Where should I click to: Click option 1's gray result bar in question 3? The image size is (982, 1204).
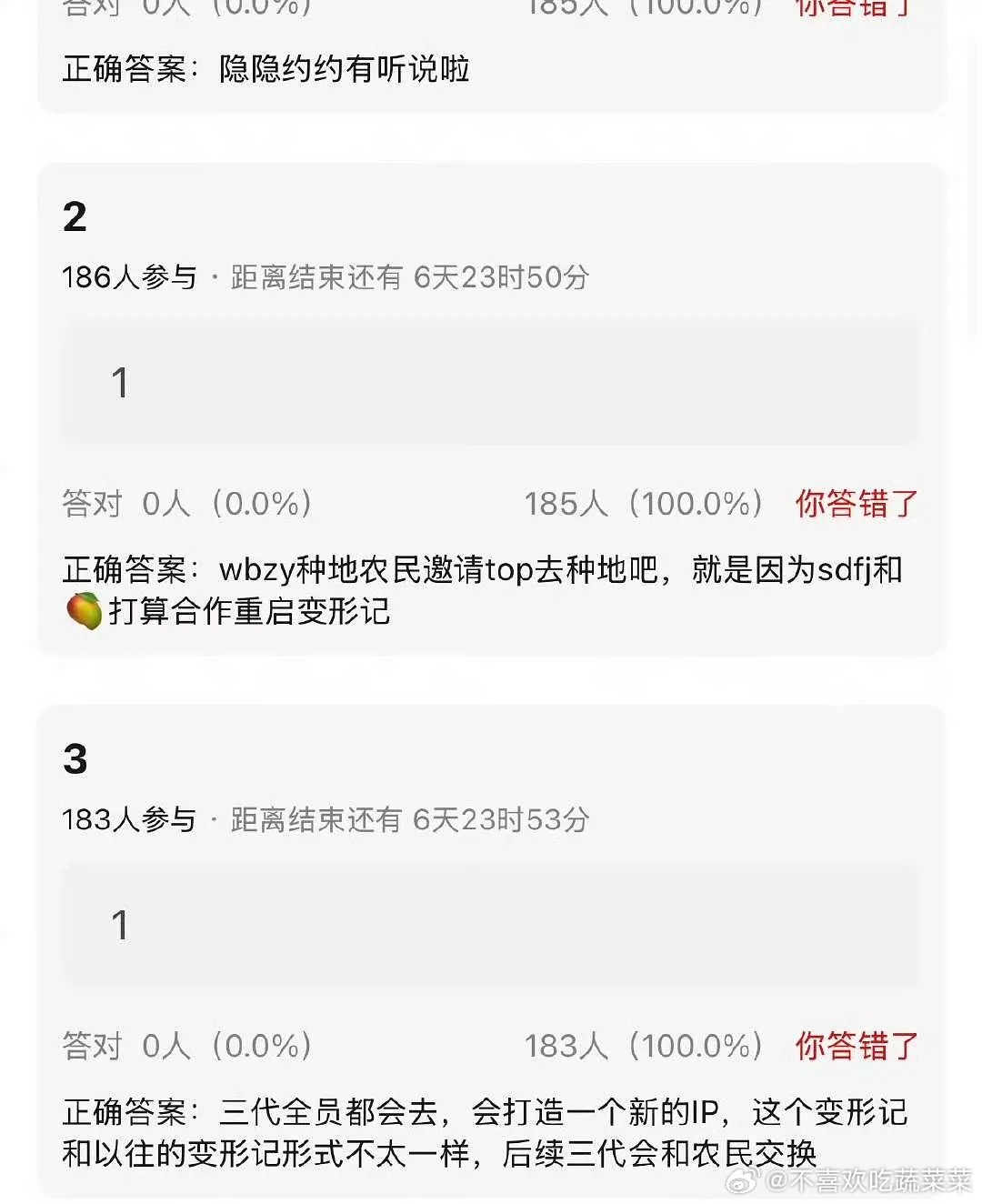[489, 926]
